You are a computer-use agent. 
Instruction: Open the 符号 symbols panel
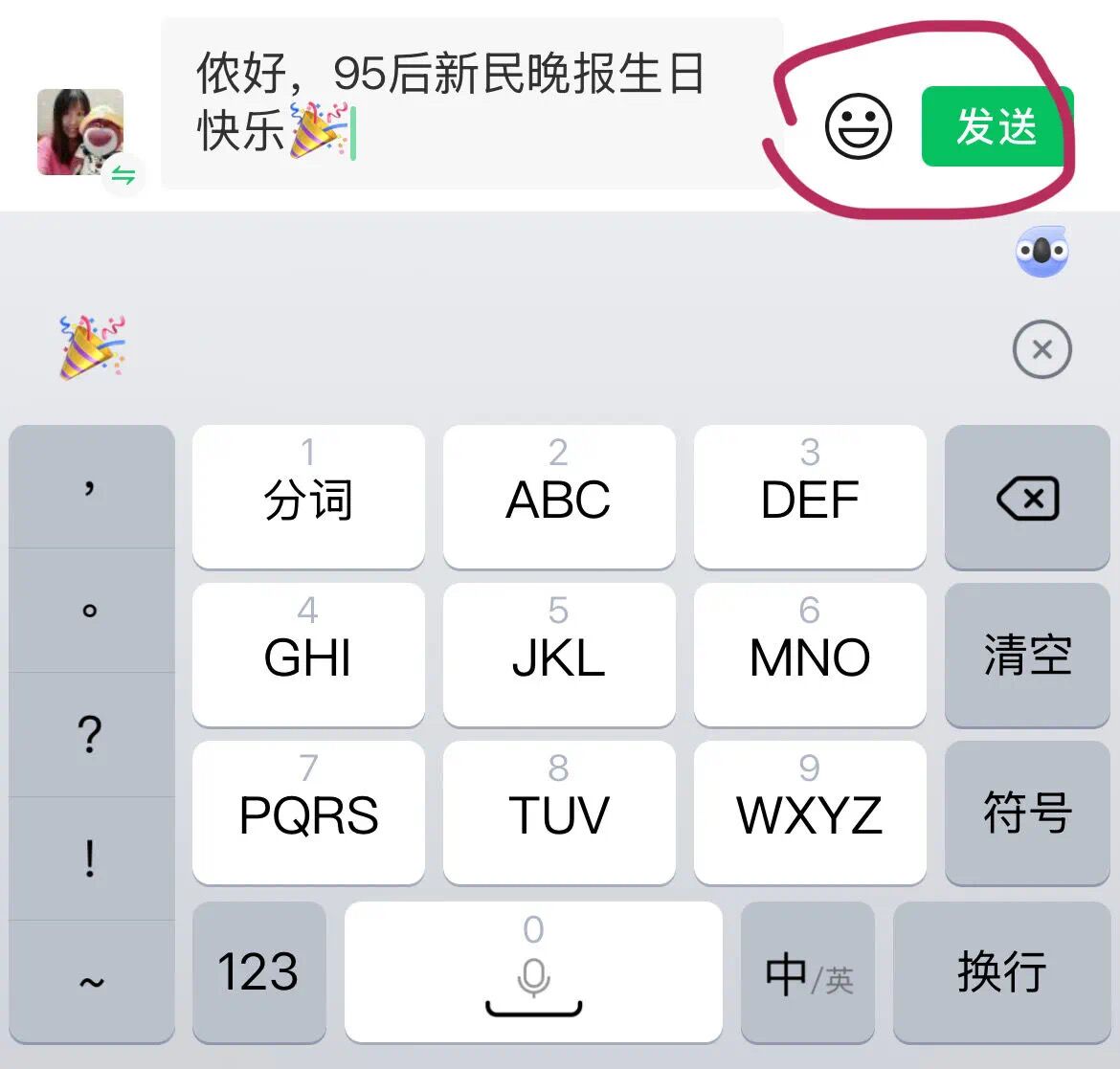(1027, 813)
